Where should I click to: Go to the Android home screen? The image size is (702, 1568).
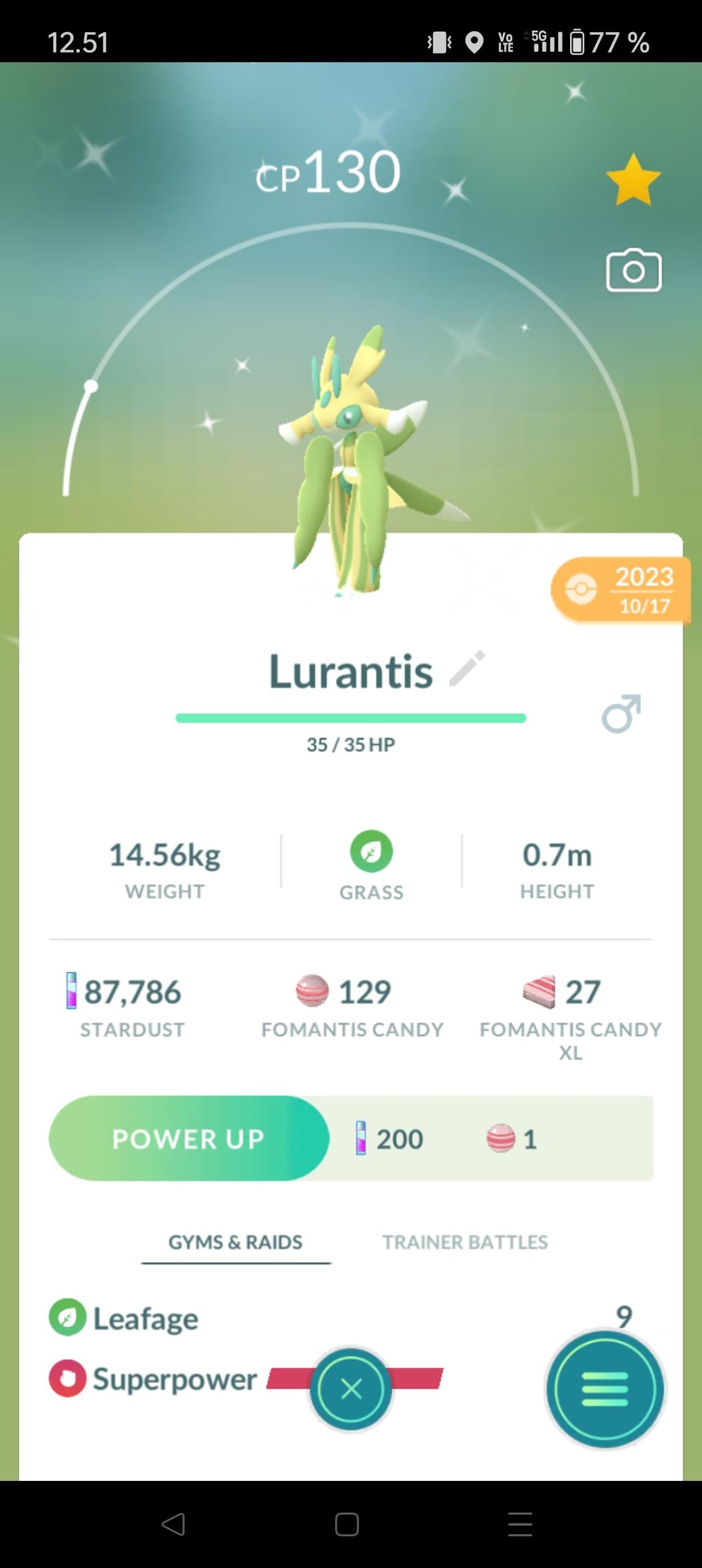(x=346, y=1524)
